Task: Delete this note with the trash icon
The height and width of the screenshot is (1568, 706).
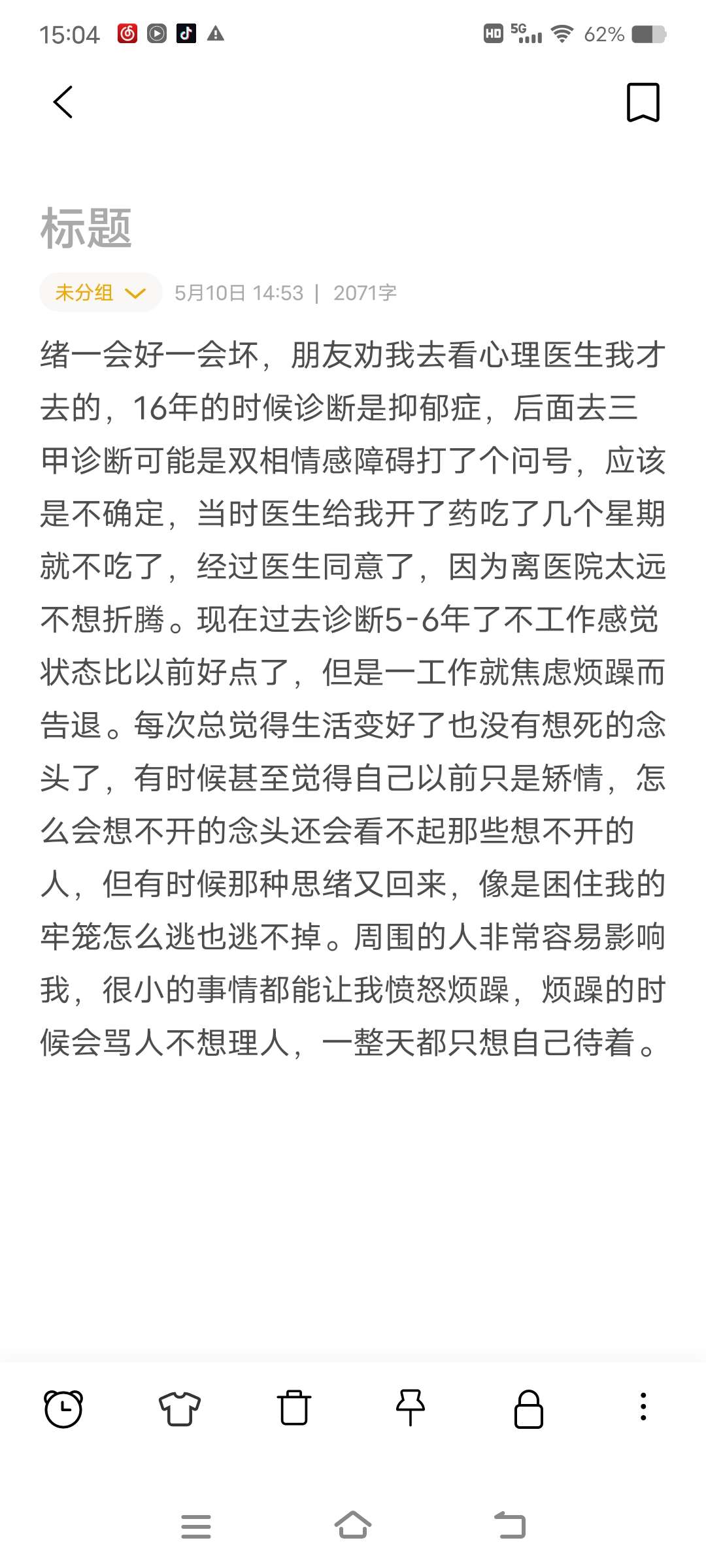Action: coord(294,1408)
